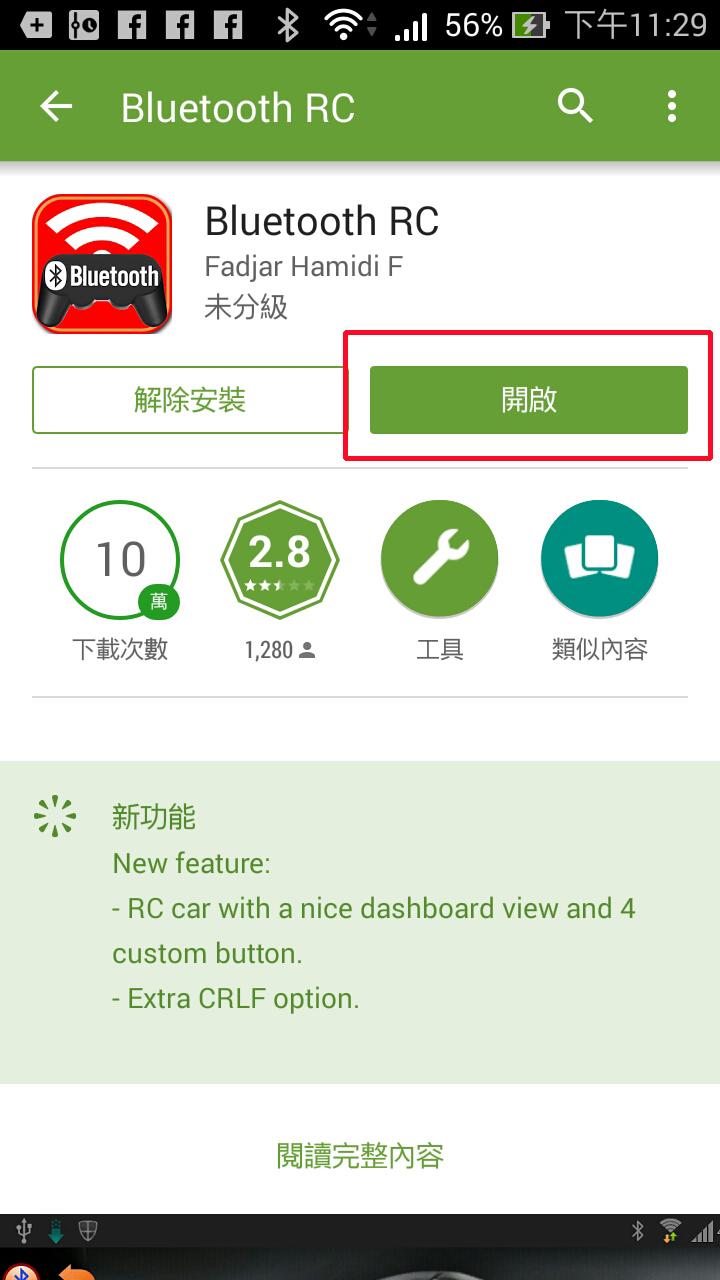Tap 開啟 to open Bluetooth RC
Viewport: 720px width, 1280px height.
pos(528,400)
